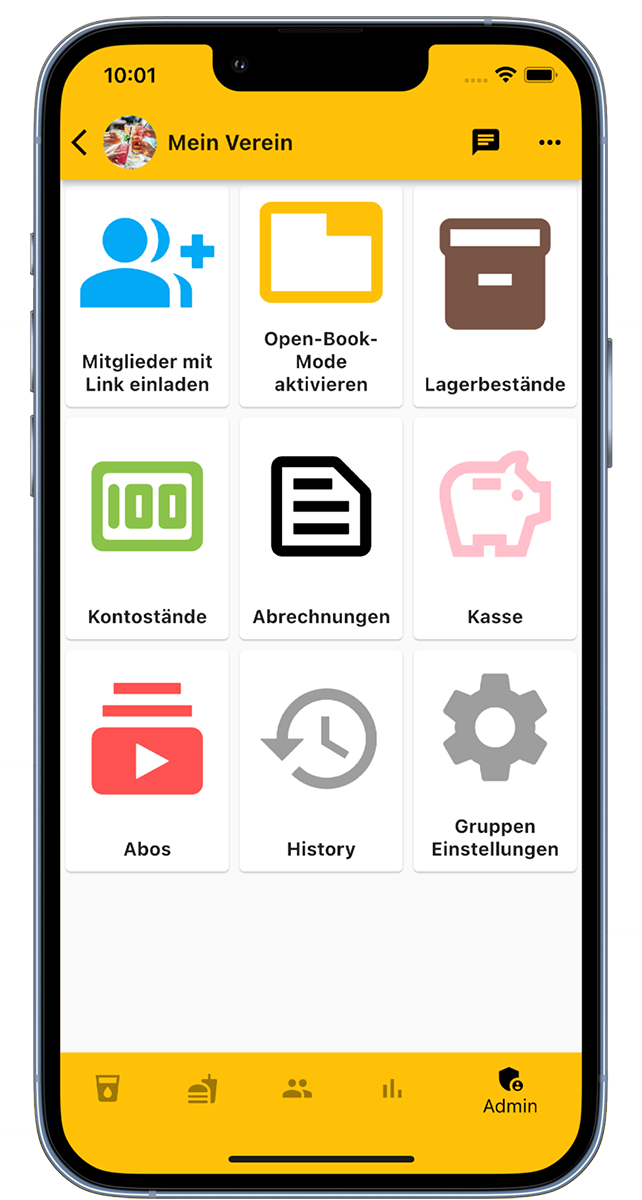The width and height of the screenshot is (642, 1200).
Task: View the History tile
Action: pyautogui.click(x=321, y=761)
